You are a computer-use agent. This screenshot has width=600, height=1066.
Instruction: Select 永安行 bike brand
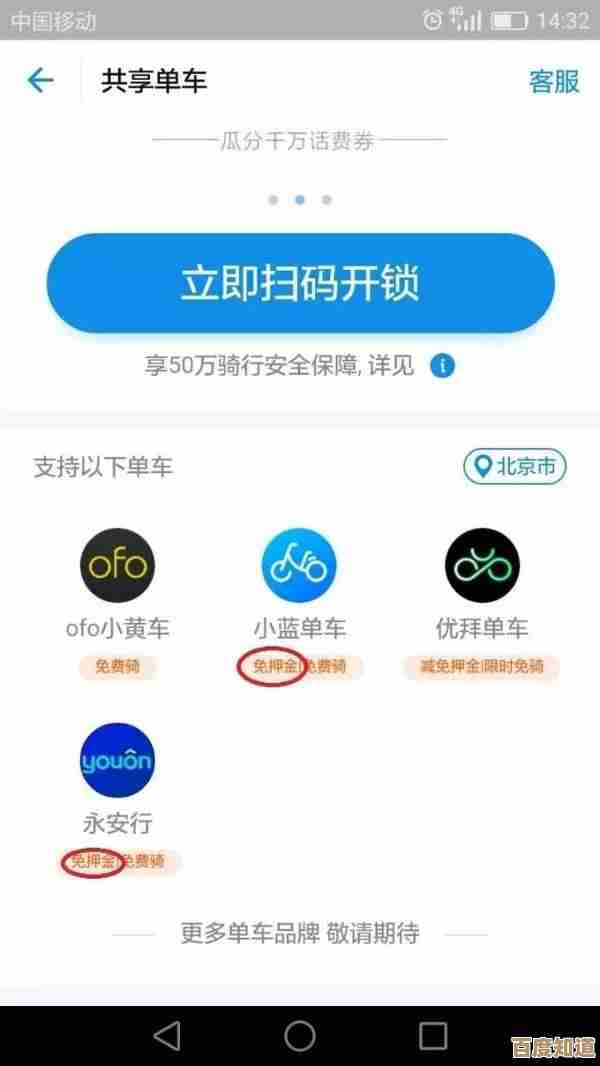117,761
